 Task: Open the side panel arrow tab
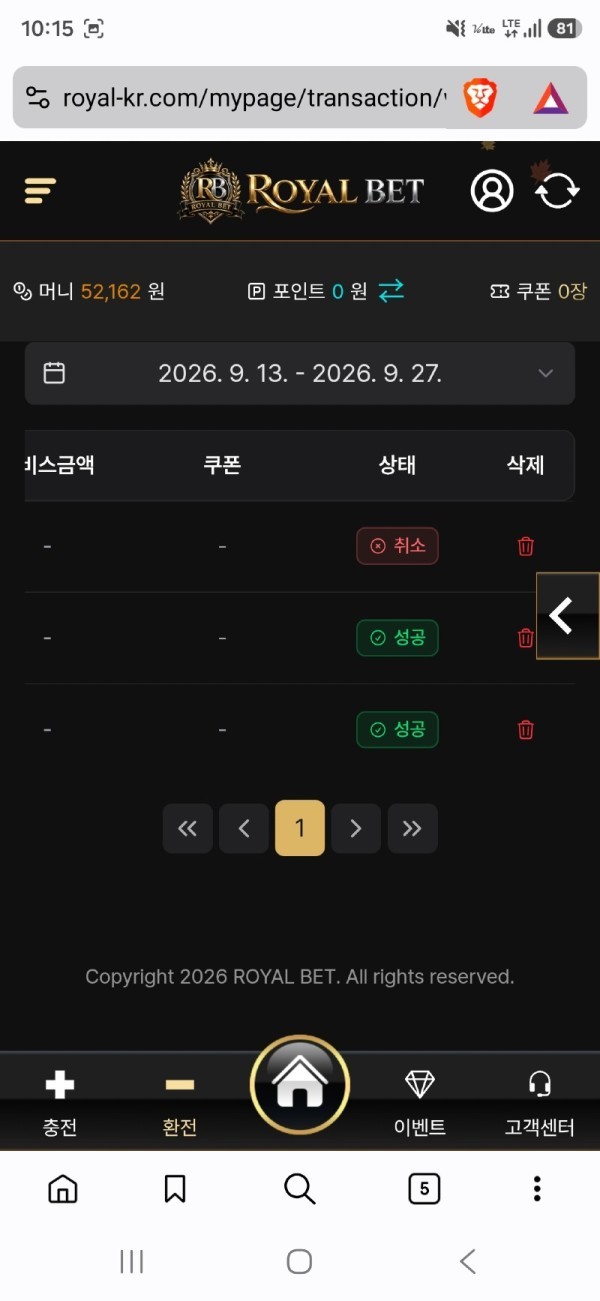[x=567, y=616]
